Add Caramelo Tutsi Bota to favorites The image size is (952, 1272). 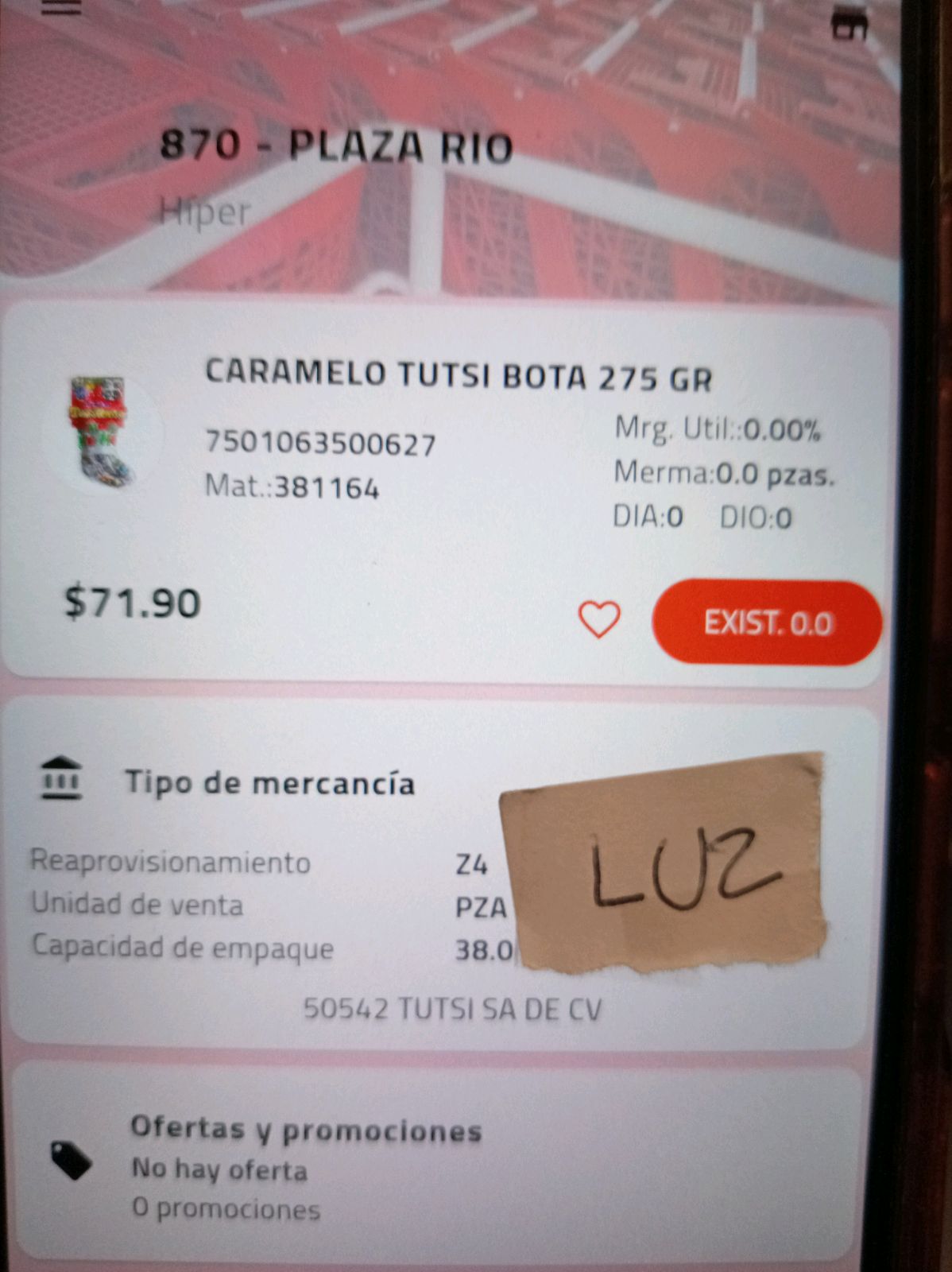point(599,620)
